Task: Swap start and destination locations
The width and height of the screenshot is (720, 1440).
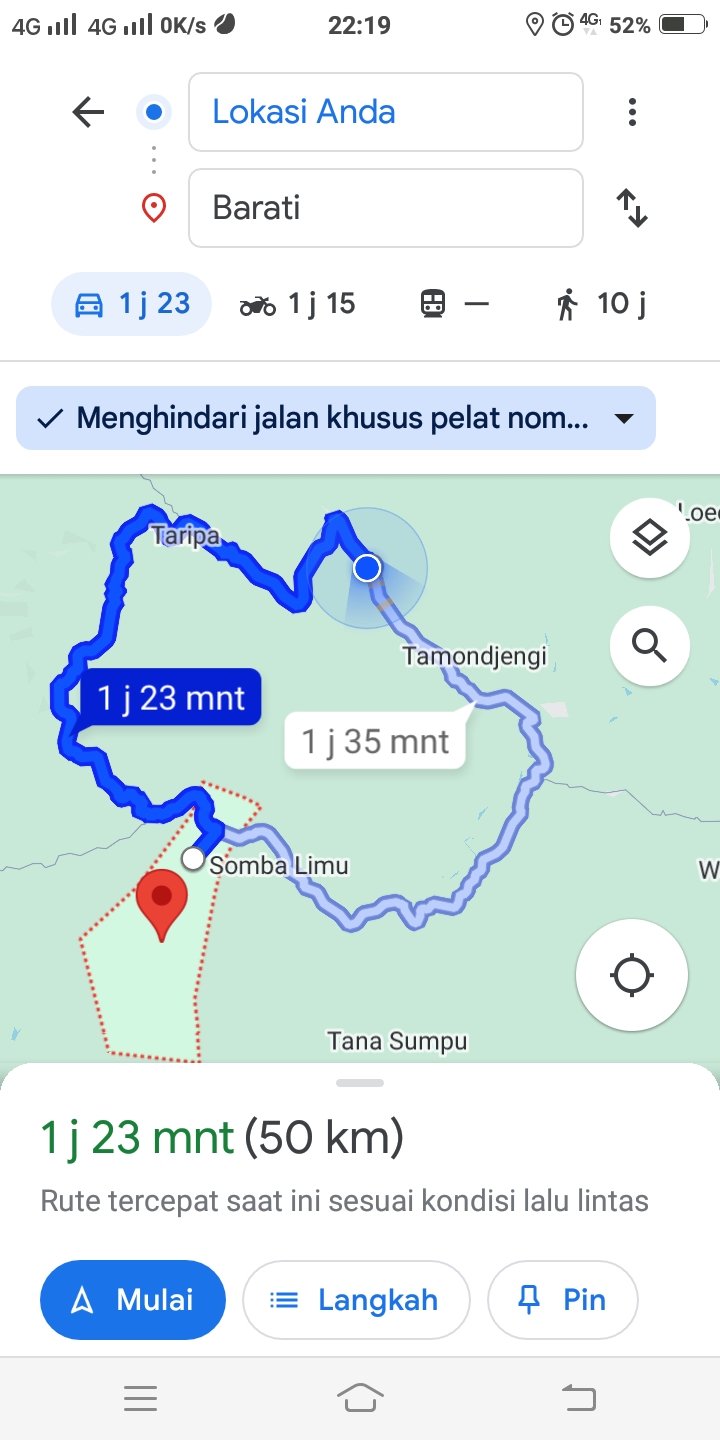Action: coord(632,208)
